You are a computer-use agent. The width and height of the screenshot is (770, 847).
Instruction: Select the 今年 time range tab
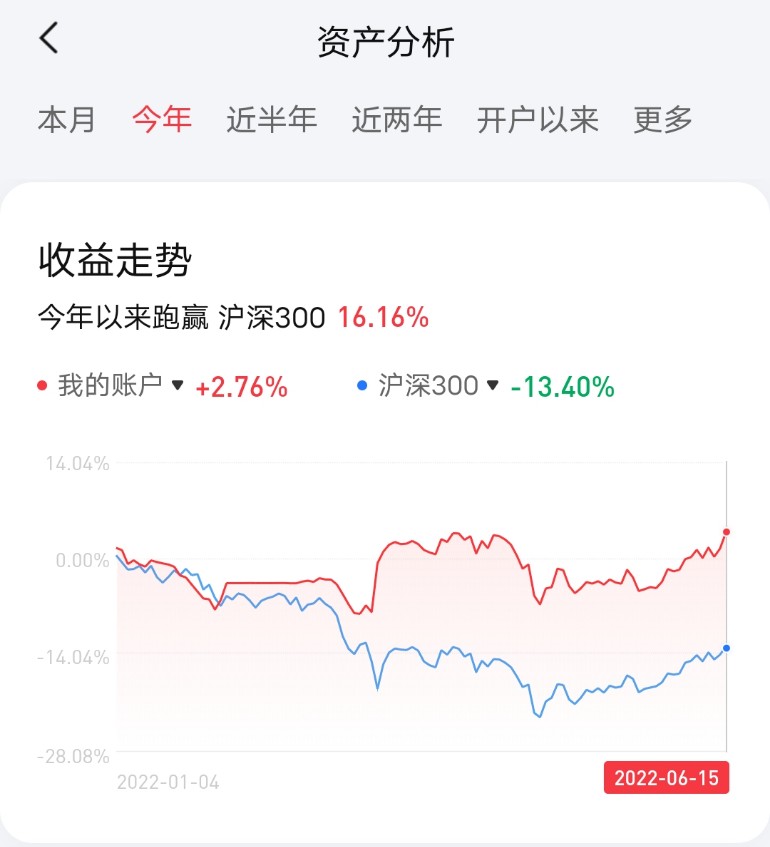coord(162,120)
